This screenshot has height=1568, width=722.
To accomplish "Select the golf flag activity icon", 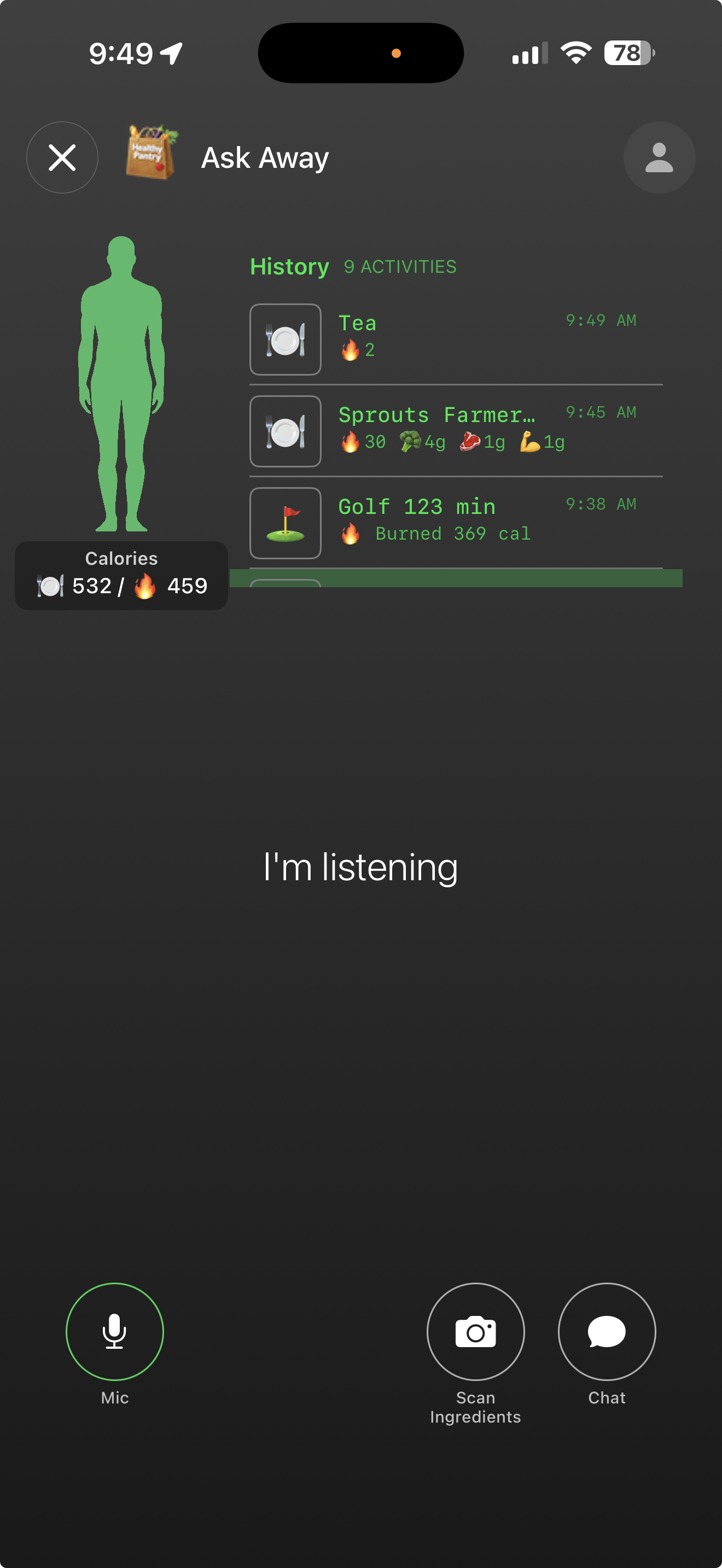I will [x=285, y=523].
